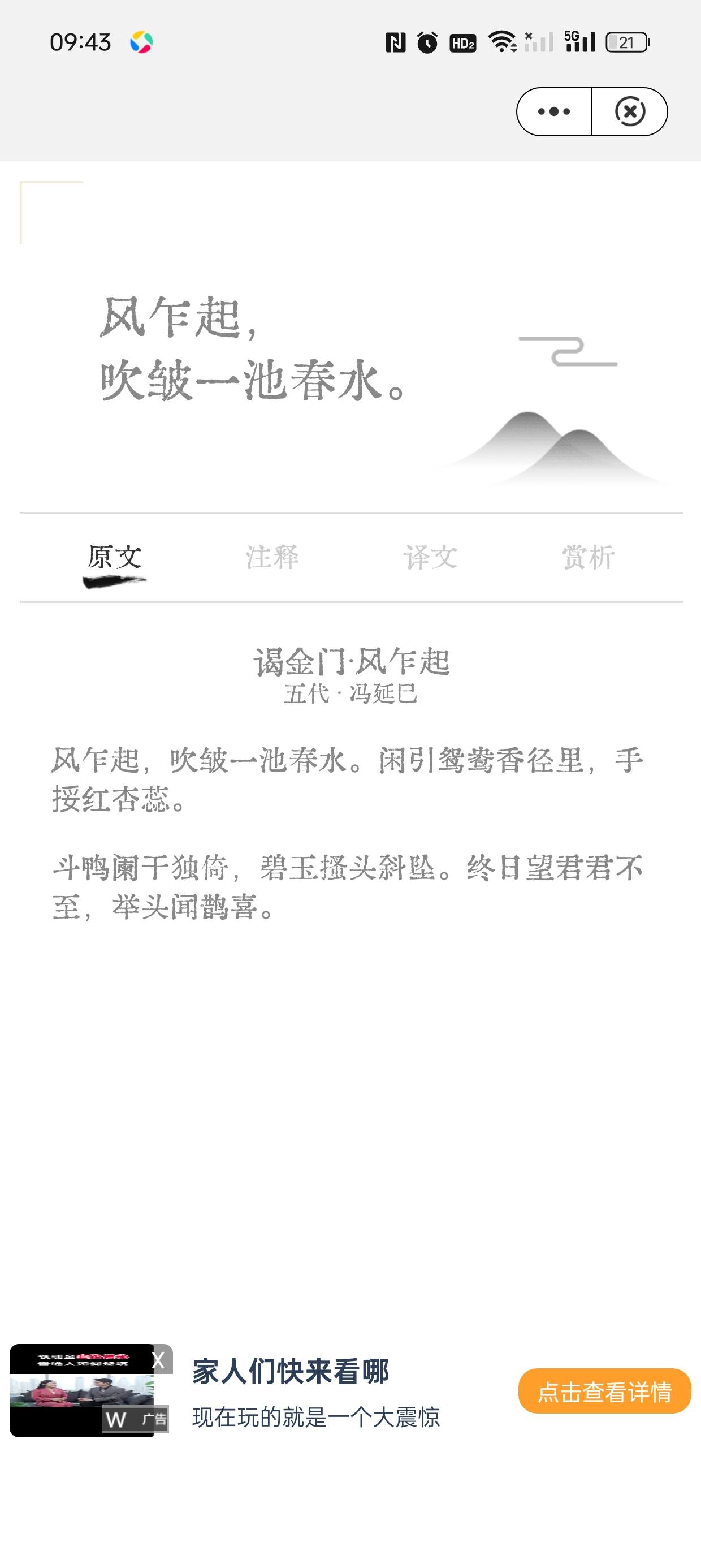This screenshot has width=701, height=1568.
Task: Open the ad video thumbnail
Action: (81, 1392)
